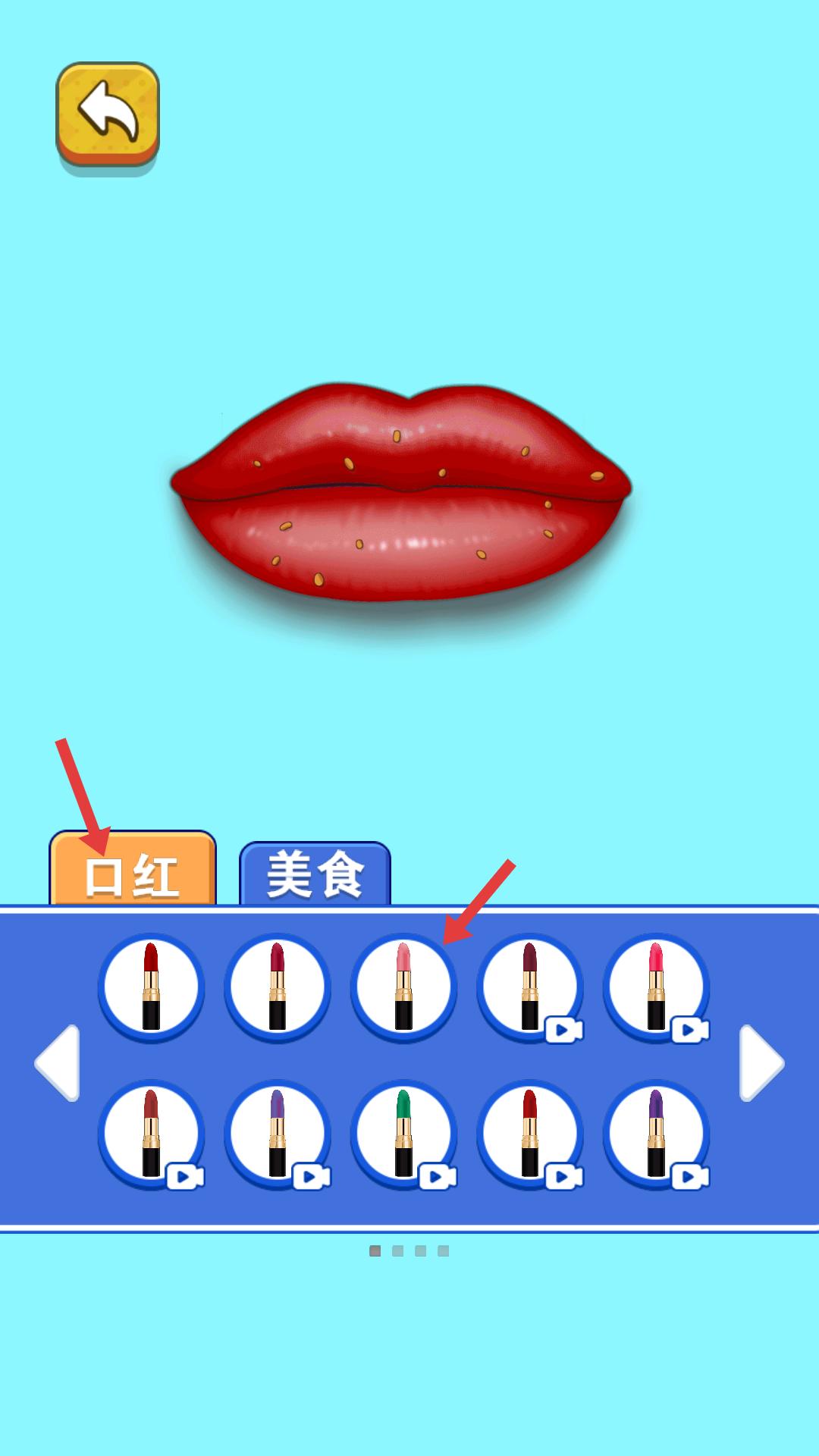This screenshot has height=1456, width=819.
Task: Select the red lipstick with a video badge
Action: (x=529, y=1133)
